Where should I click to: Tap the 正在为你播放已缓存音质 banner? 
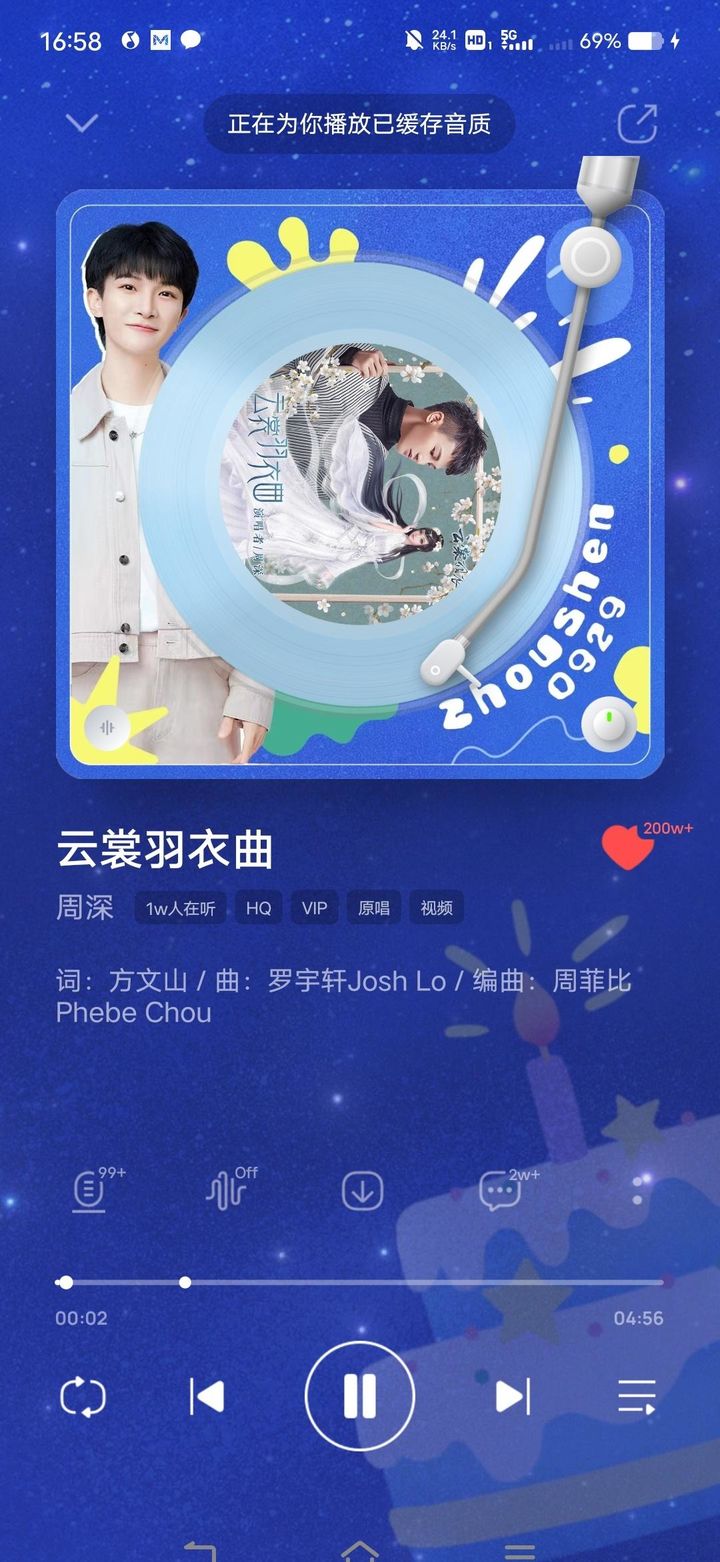coord(359,124)
